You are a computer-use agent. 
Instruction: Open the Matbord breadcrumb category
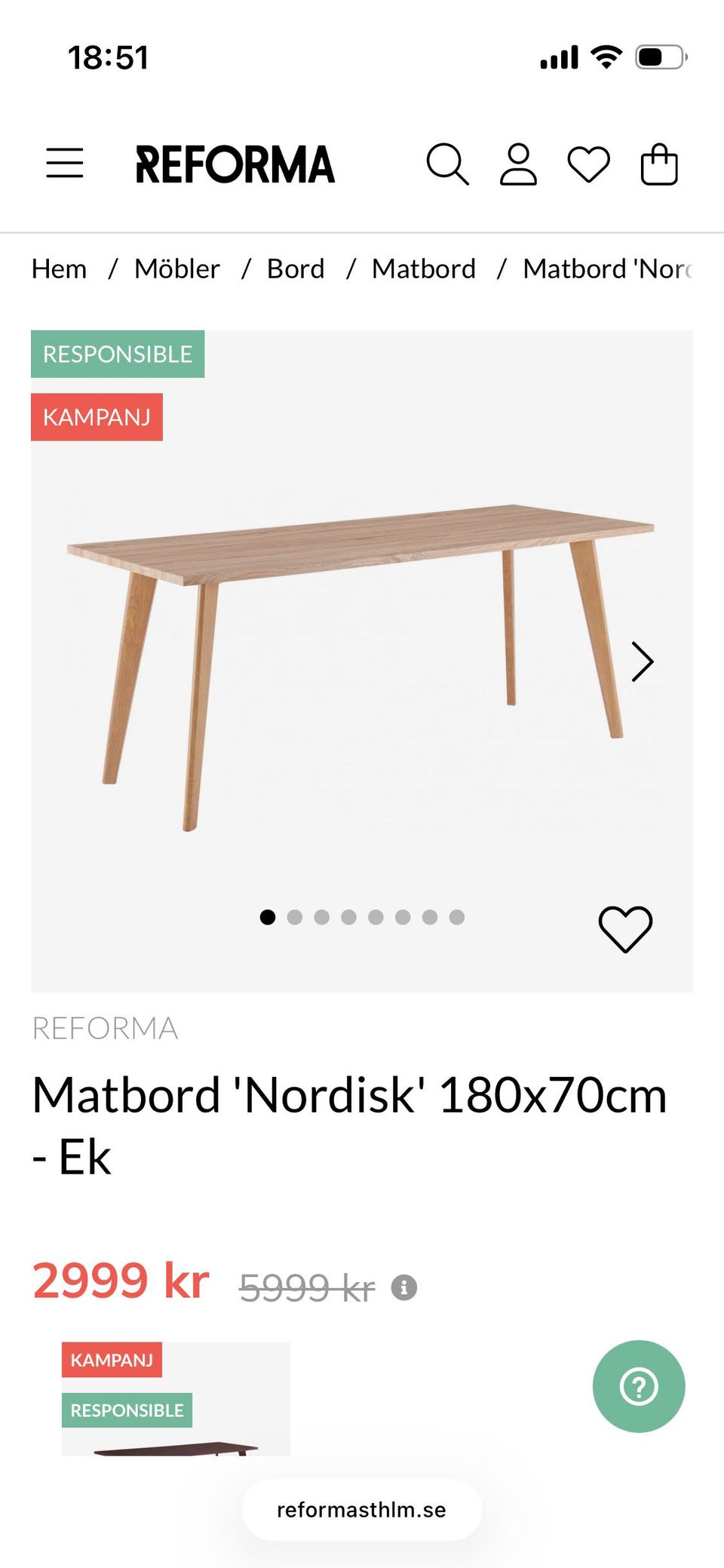point(424,268)
